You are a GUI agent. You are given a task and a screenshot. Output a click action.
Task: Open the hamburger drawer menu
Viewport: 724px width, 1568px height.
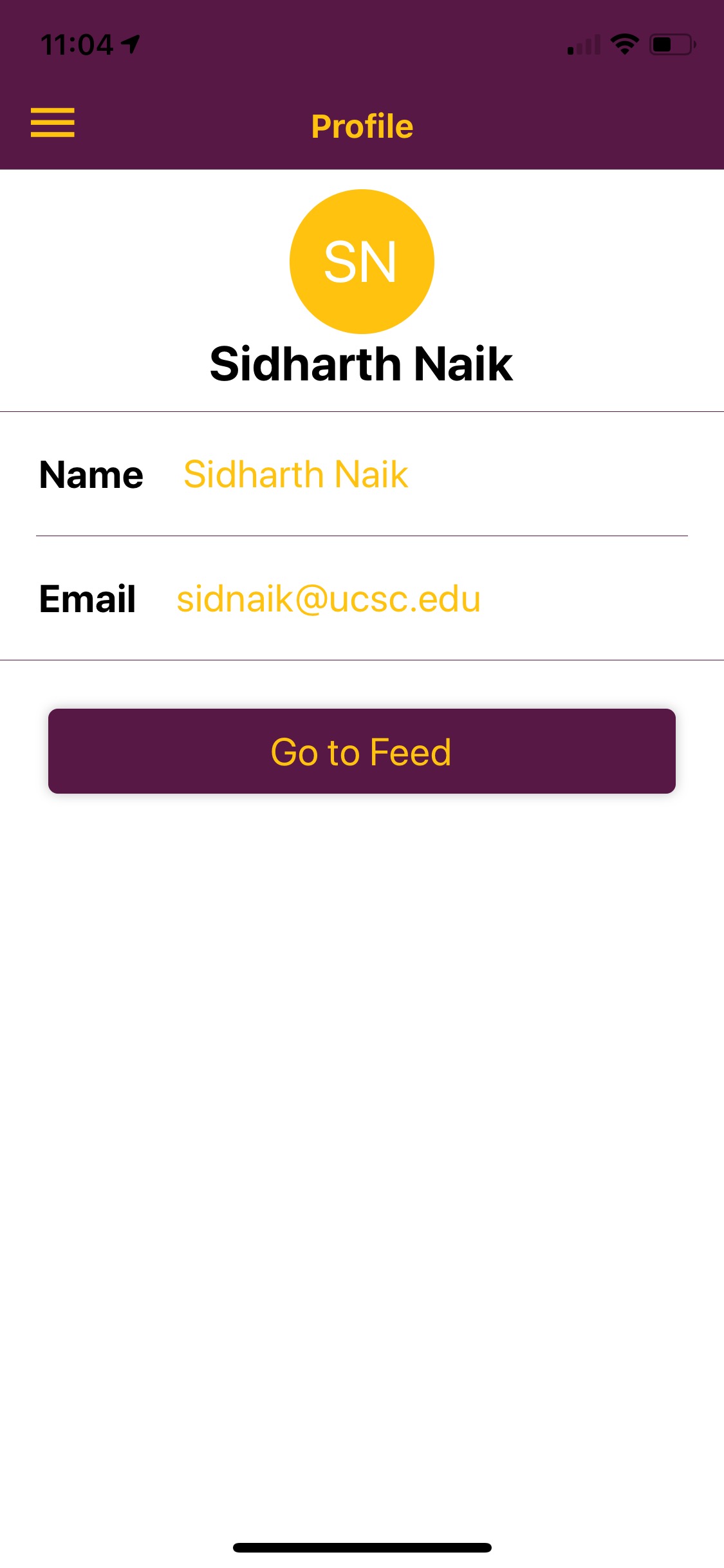pyautogui.click(x=53, y=122)
